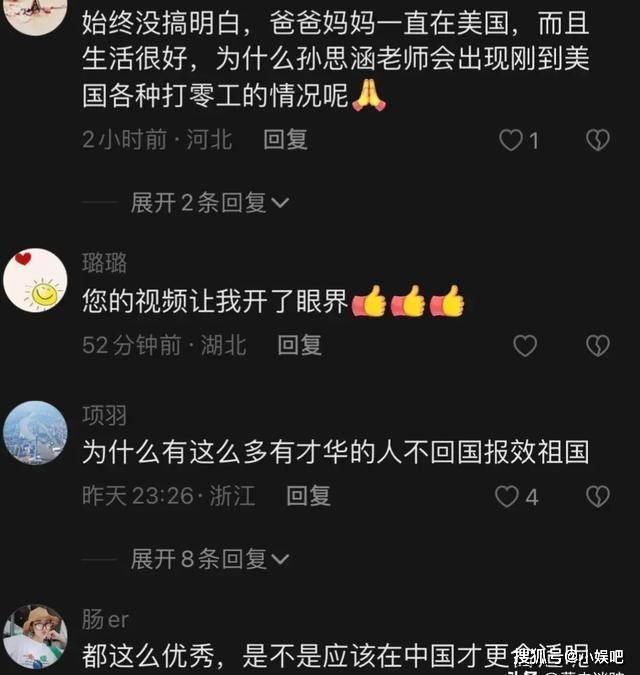Dislike the comment posted from 河北
640x675 pixels.
coord(597,141)
